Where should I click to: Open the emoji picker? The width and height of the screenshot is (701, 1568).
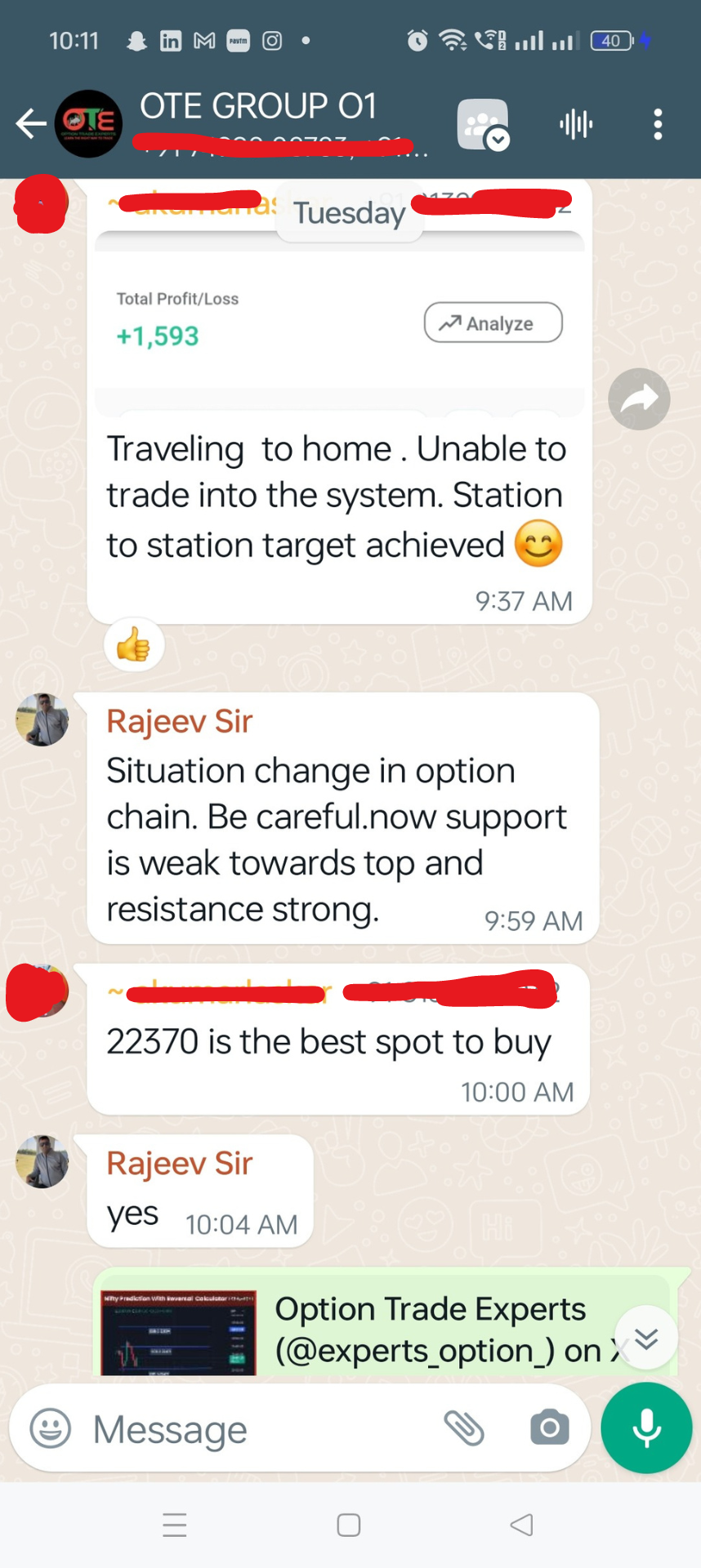[51, 1428]
